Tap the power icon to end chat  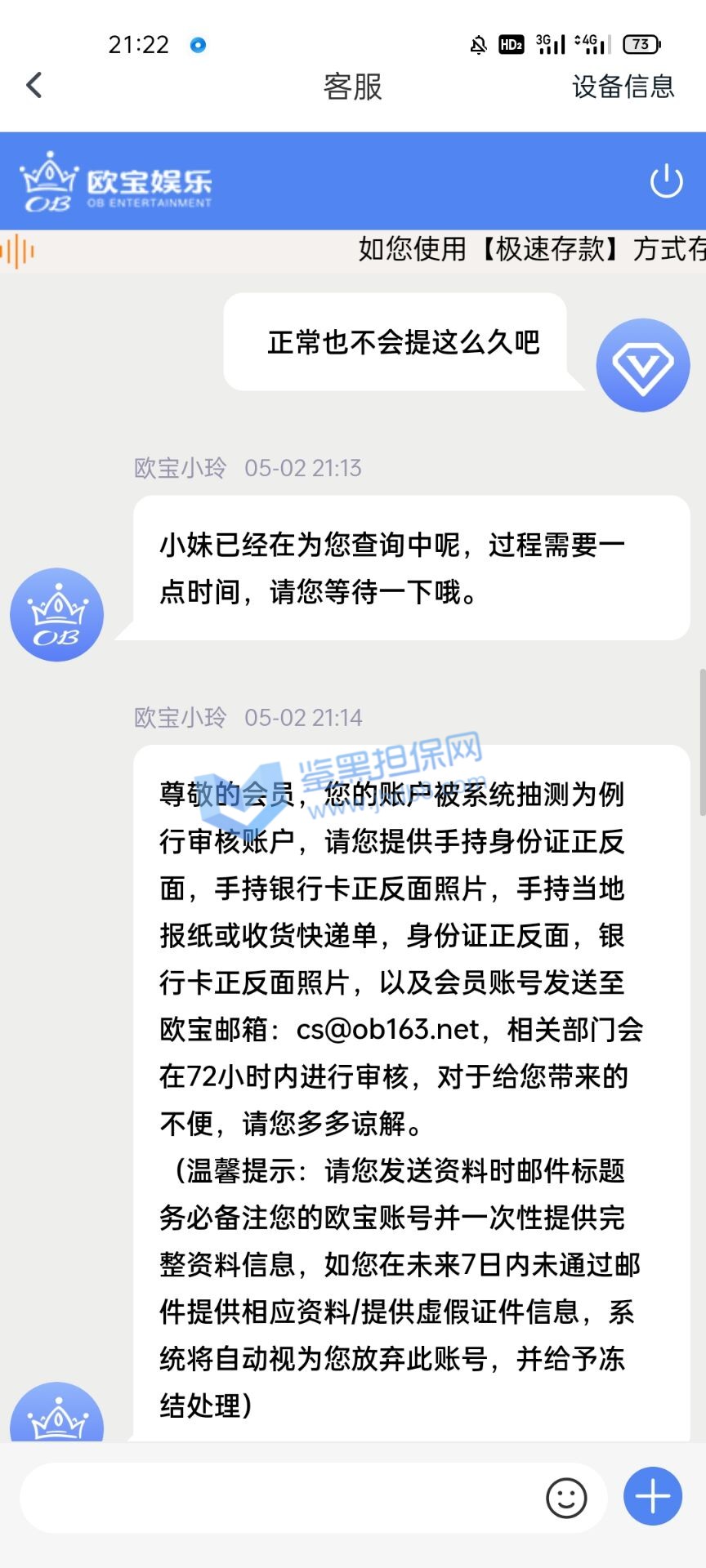666,181
